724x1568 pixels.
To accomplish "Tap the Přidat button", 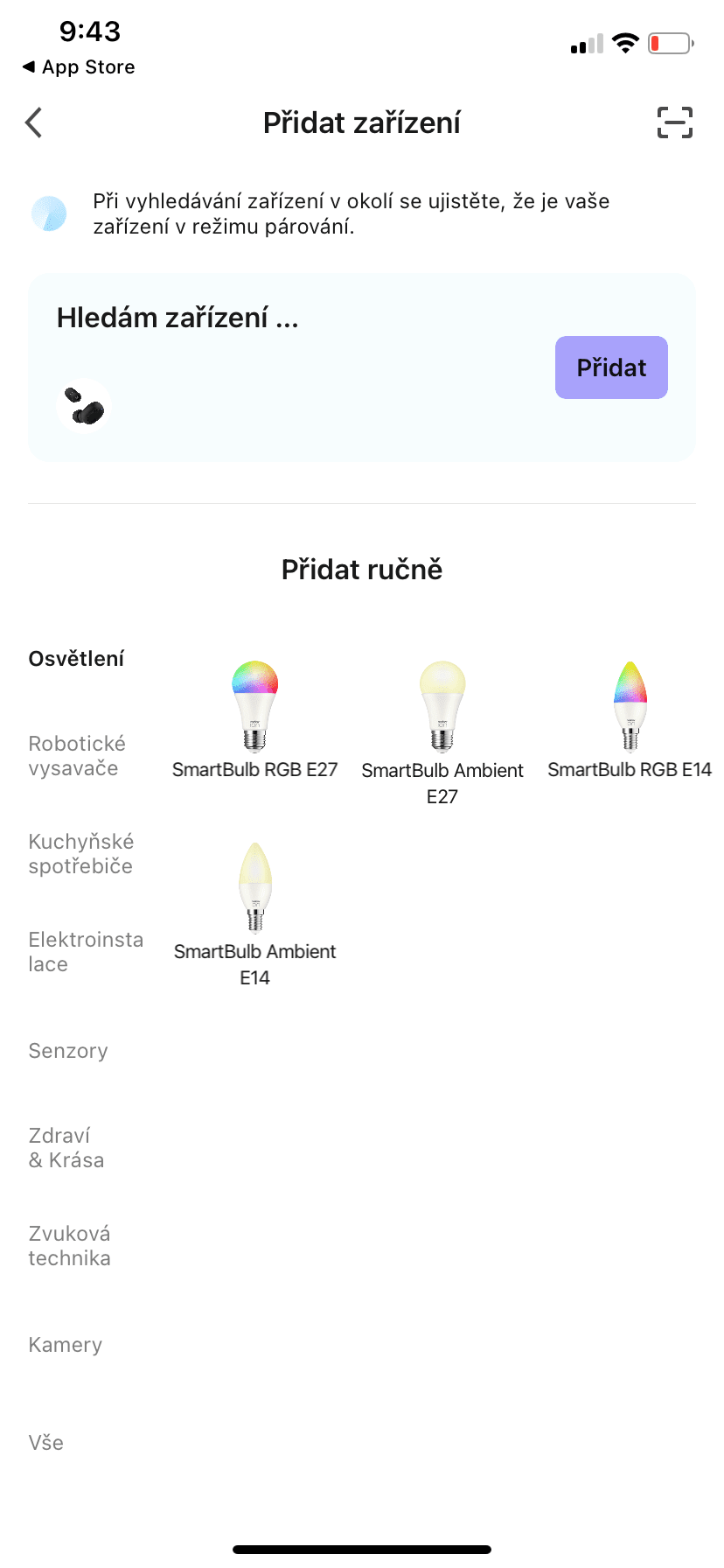I will click(611, 367).
